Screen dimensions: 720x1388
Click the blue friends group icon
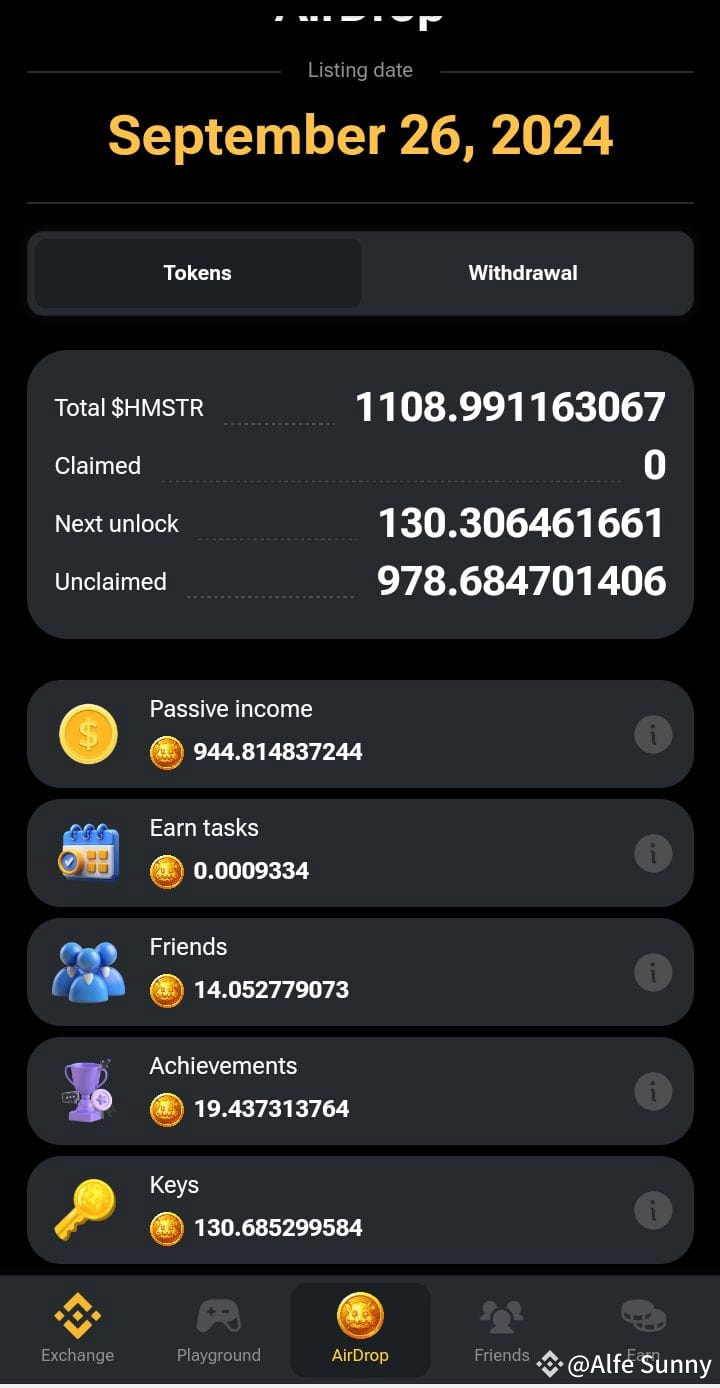click(x=88, y=971)
